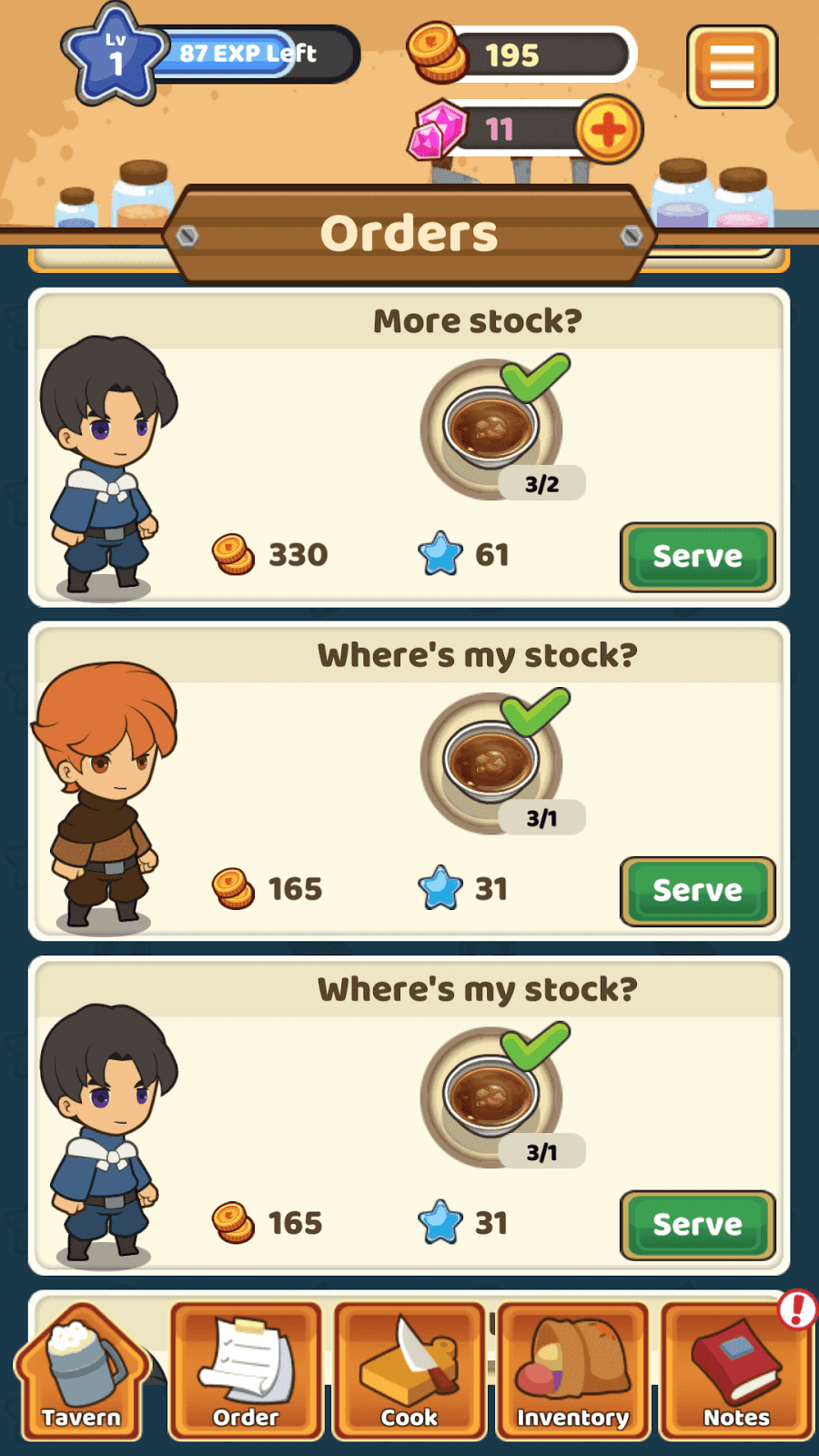Open the hamburger menu
The height and width of the screenshot is (1456, 819).
[x=732, y=67]
